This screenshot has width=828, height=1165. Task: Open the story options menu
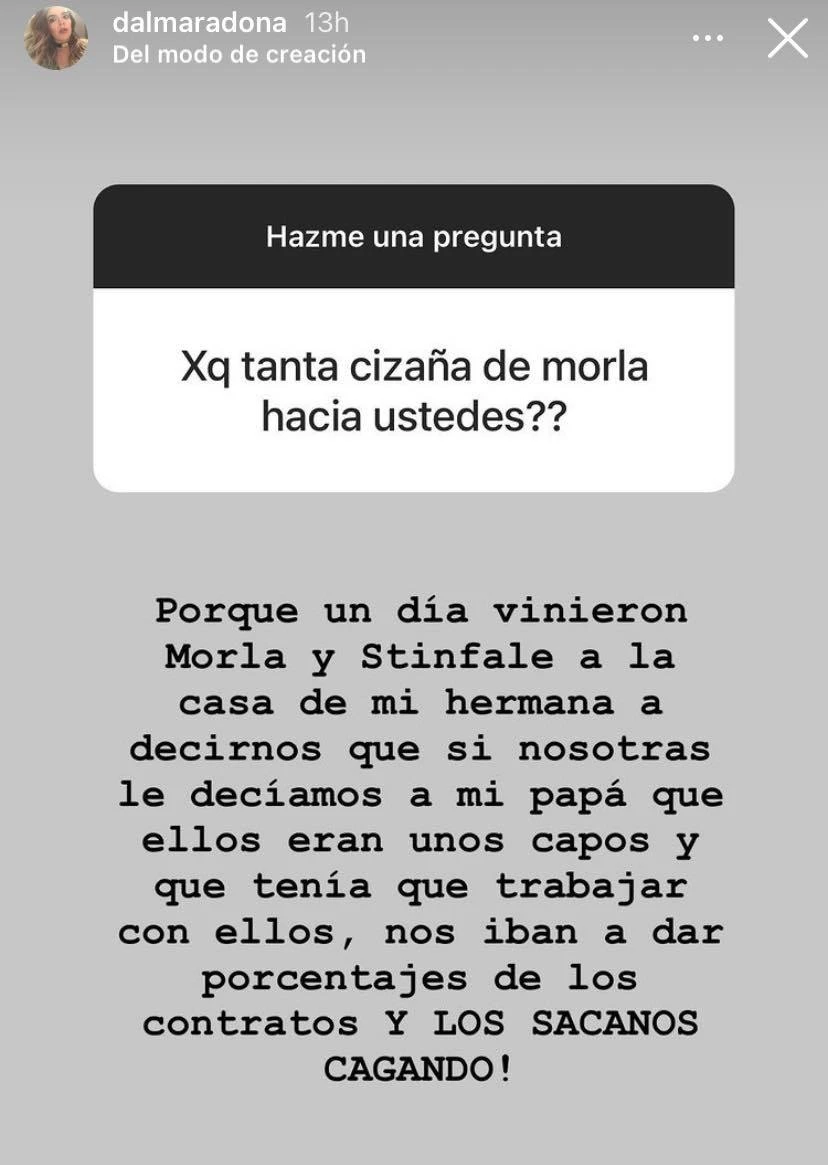(x=708, y=39)
